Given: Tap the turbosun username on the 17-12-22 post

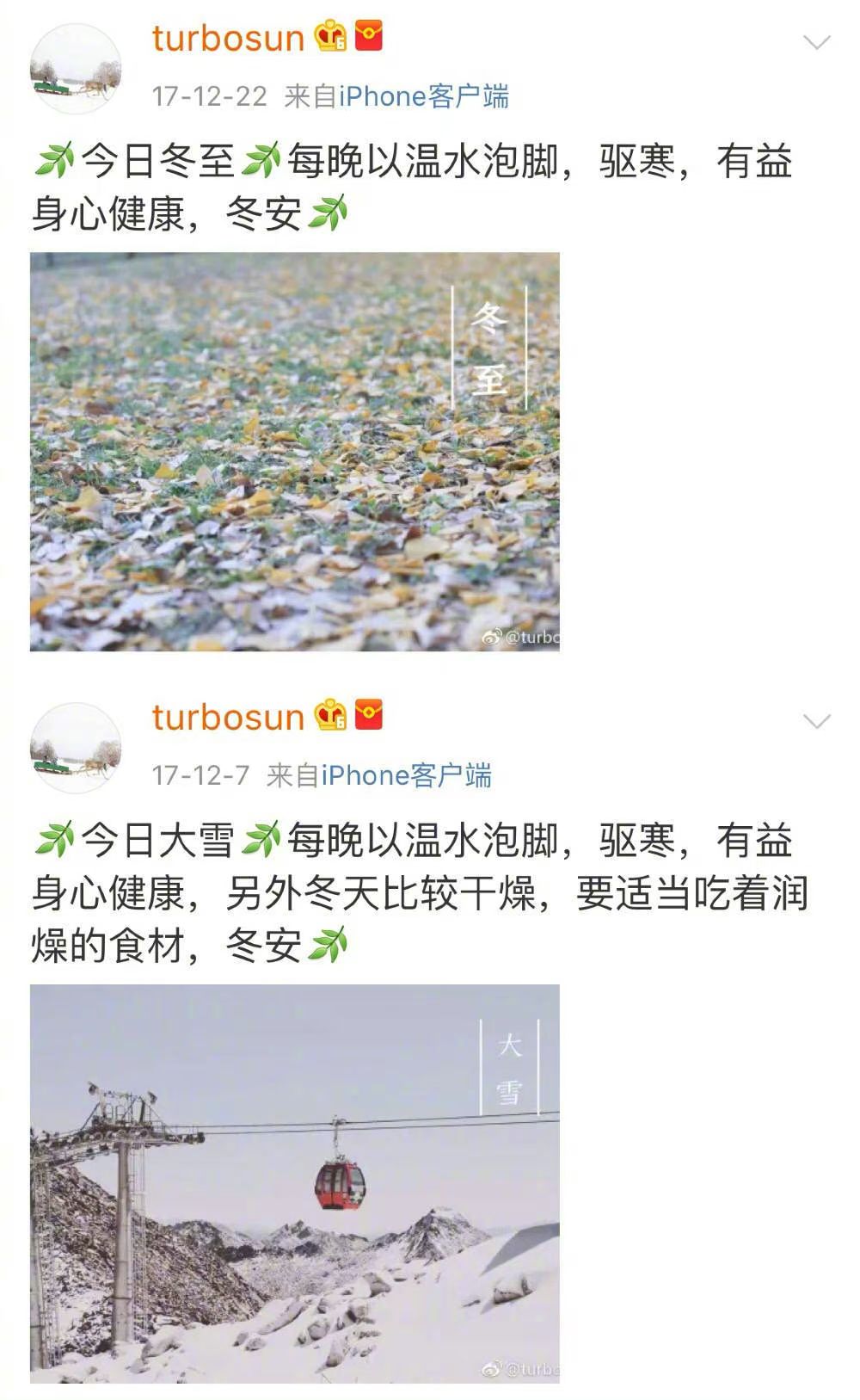Looking at the screenshot, I should point(228,39).
